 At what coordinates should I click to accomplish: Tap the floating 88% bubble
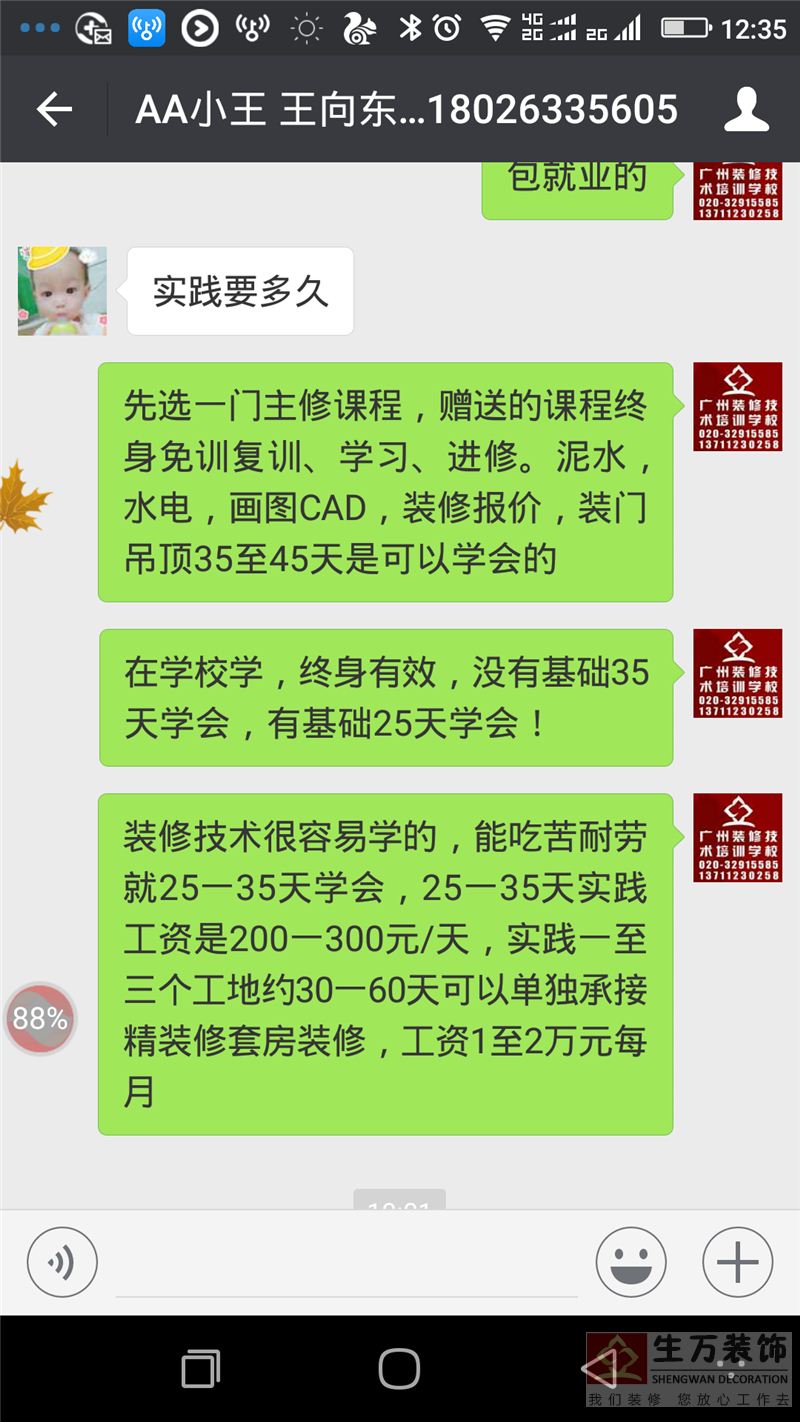point(40,1019)
